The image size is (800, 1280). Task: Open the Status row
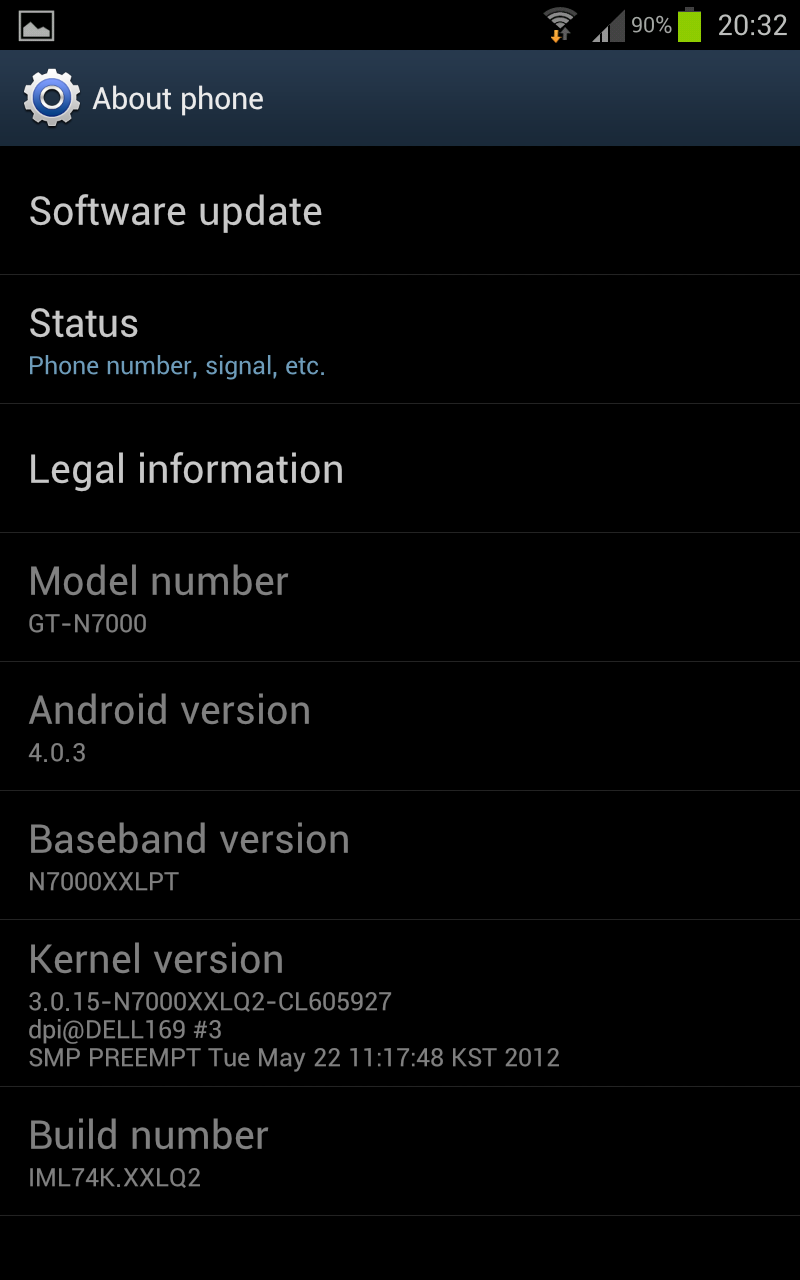click(400, 340)
